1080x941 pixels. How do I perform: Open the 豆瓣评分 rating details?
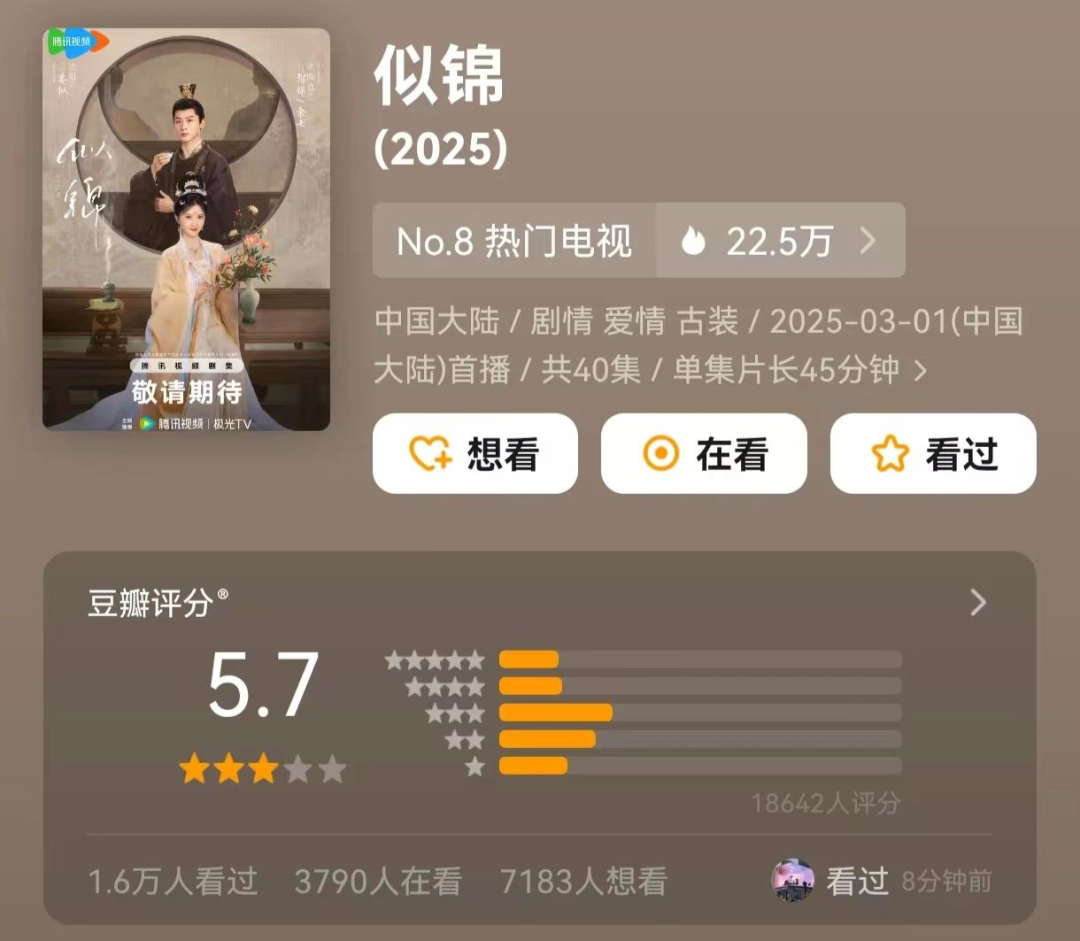click(977, 602)
